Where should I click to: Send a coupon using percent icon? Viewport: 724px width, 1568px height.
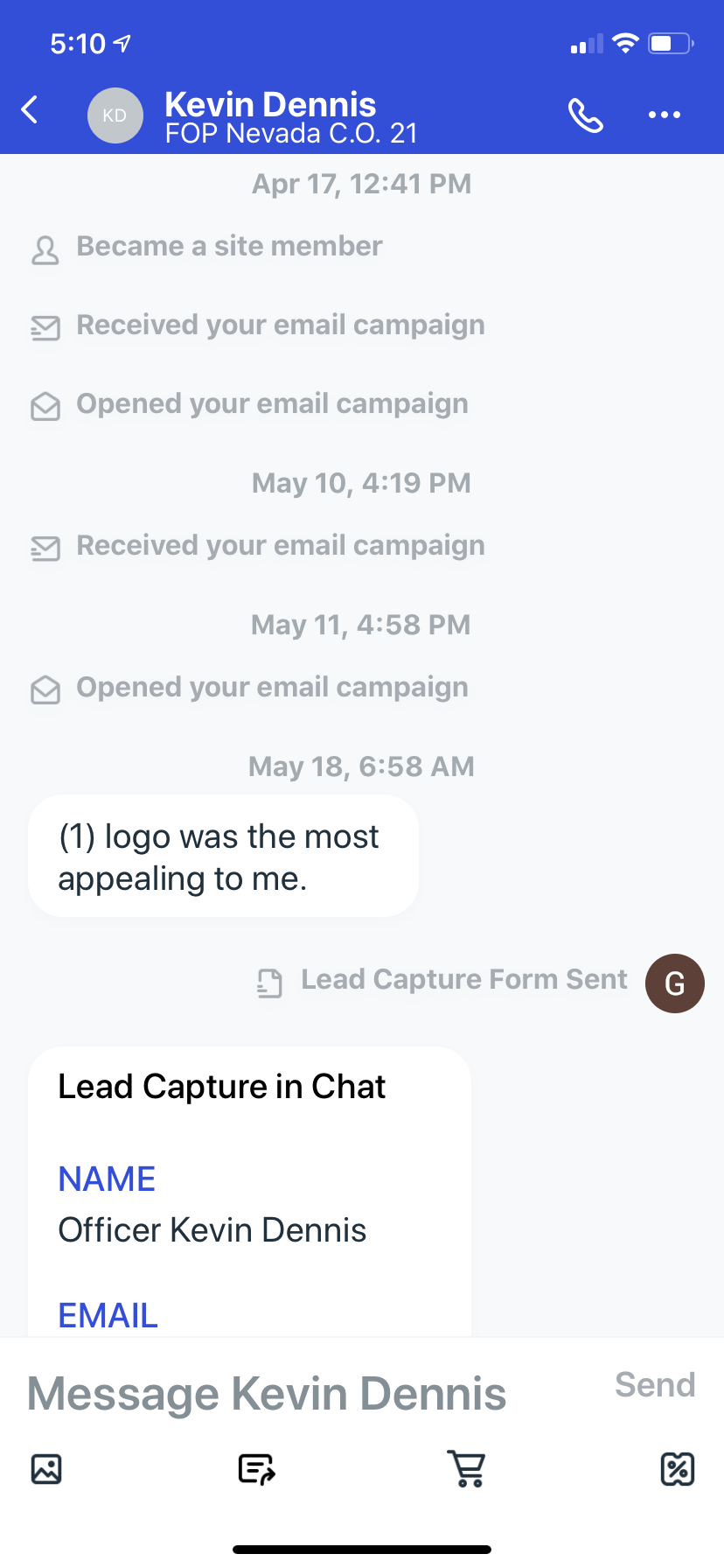coord(677,1469)
